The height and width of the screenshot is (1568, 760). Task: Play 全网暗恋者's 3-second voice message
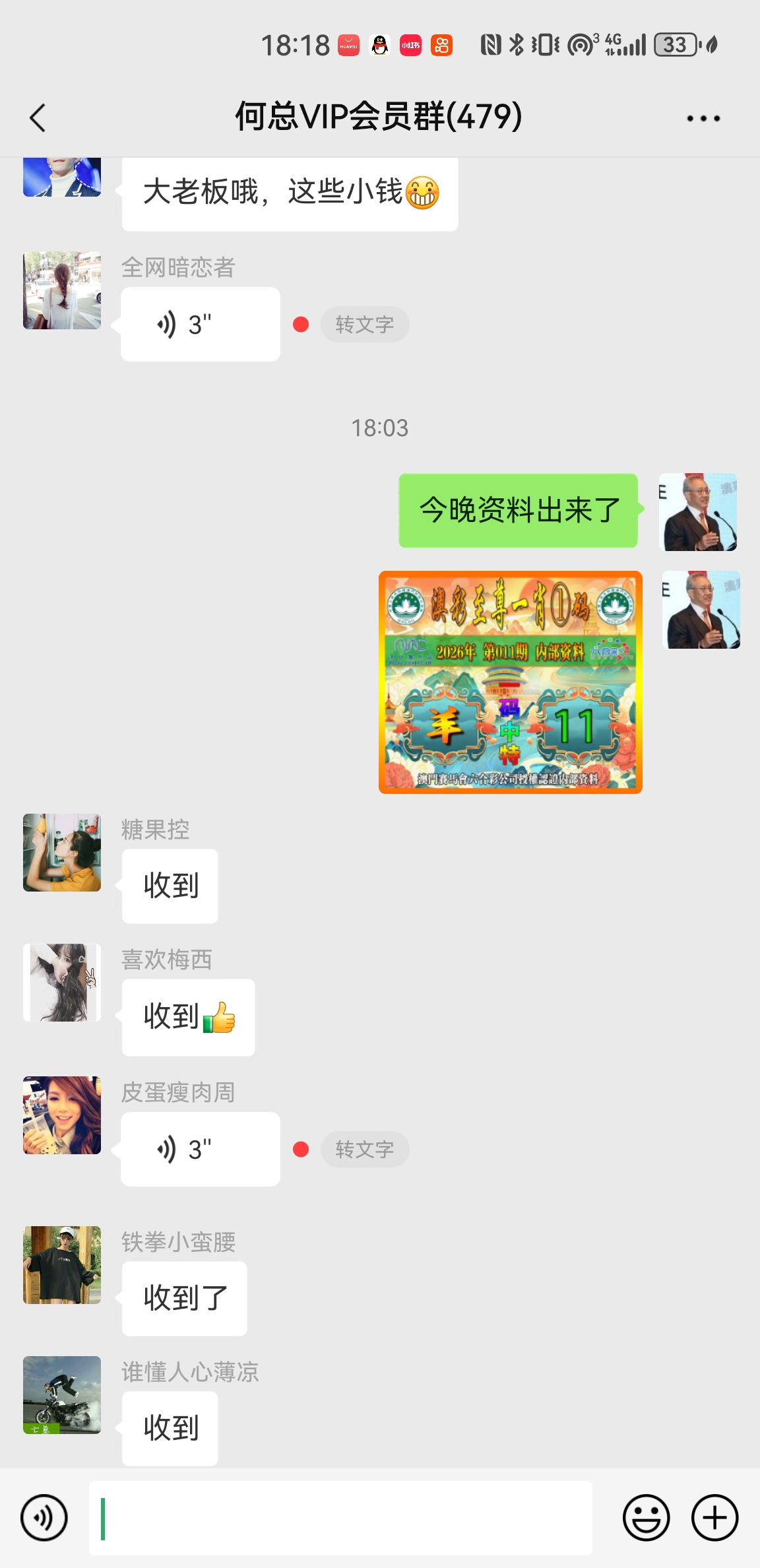199,324
